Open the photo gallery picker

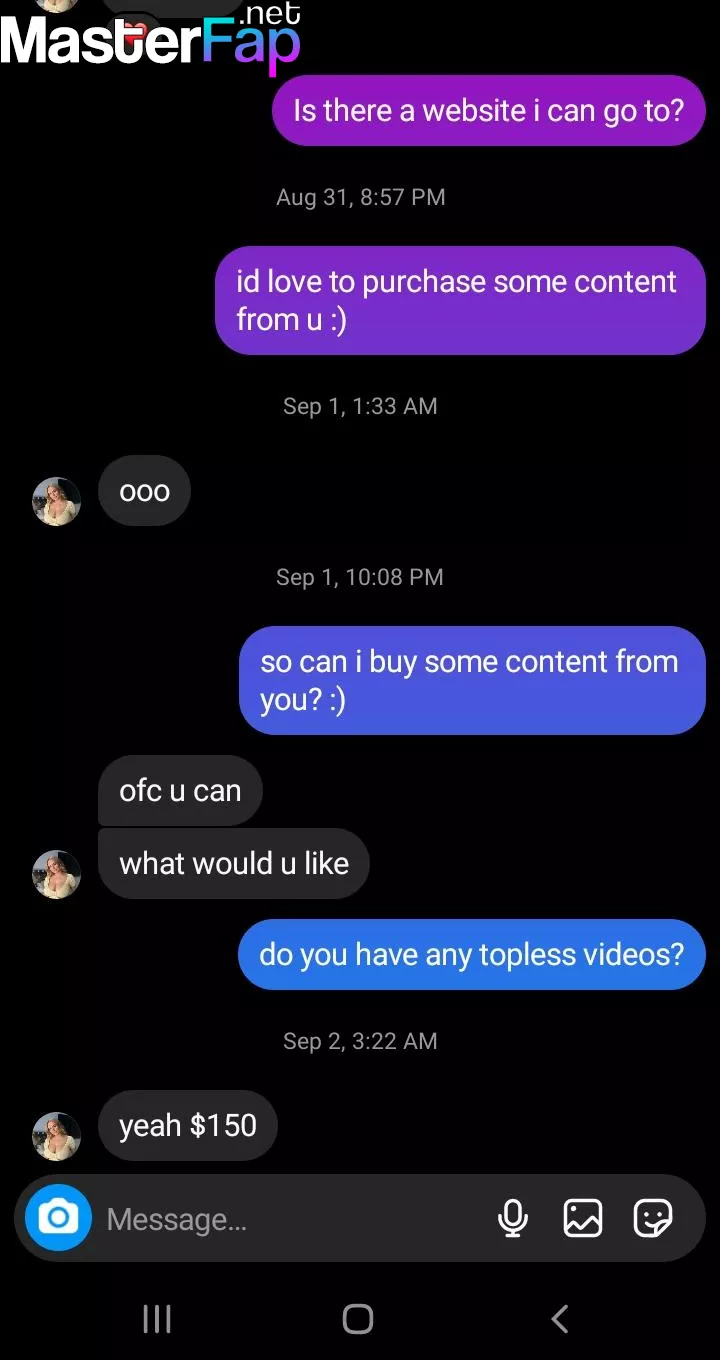(x=582, y=1218)
